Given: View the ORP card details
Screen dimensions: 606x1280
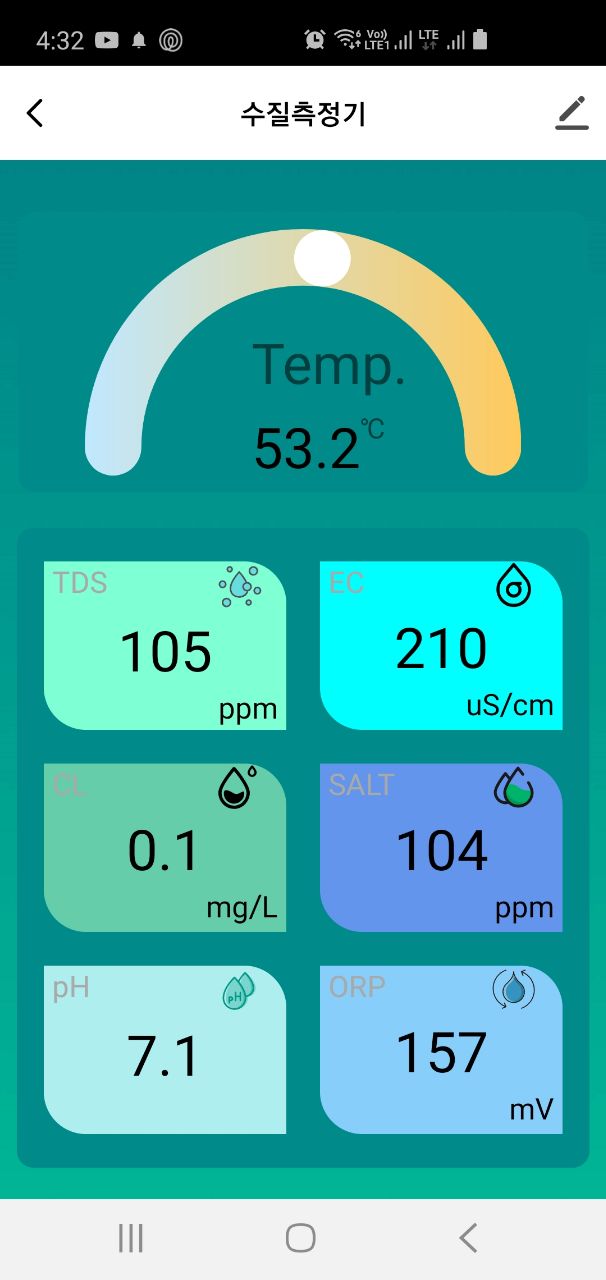Looking at the screenshot, I should 441,1050.
